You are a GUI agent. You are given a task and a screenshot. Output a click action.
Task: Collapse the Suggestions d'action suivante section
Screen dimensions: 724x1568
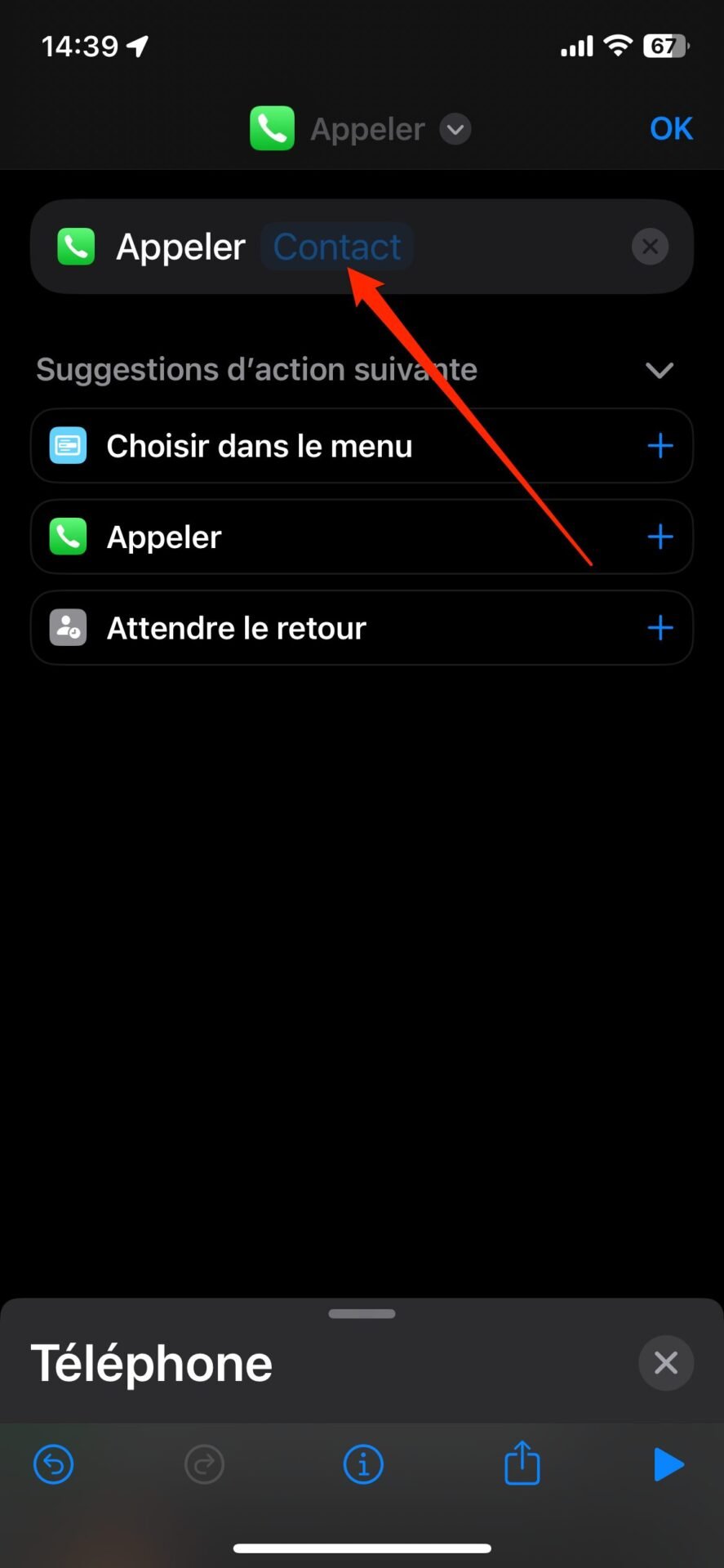click(660, 370)
